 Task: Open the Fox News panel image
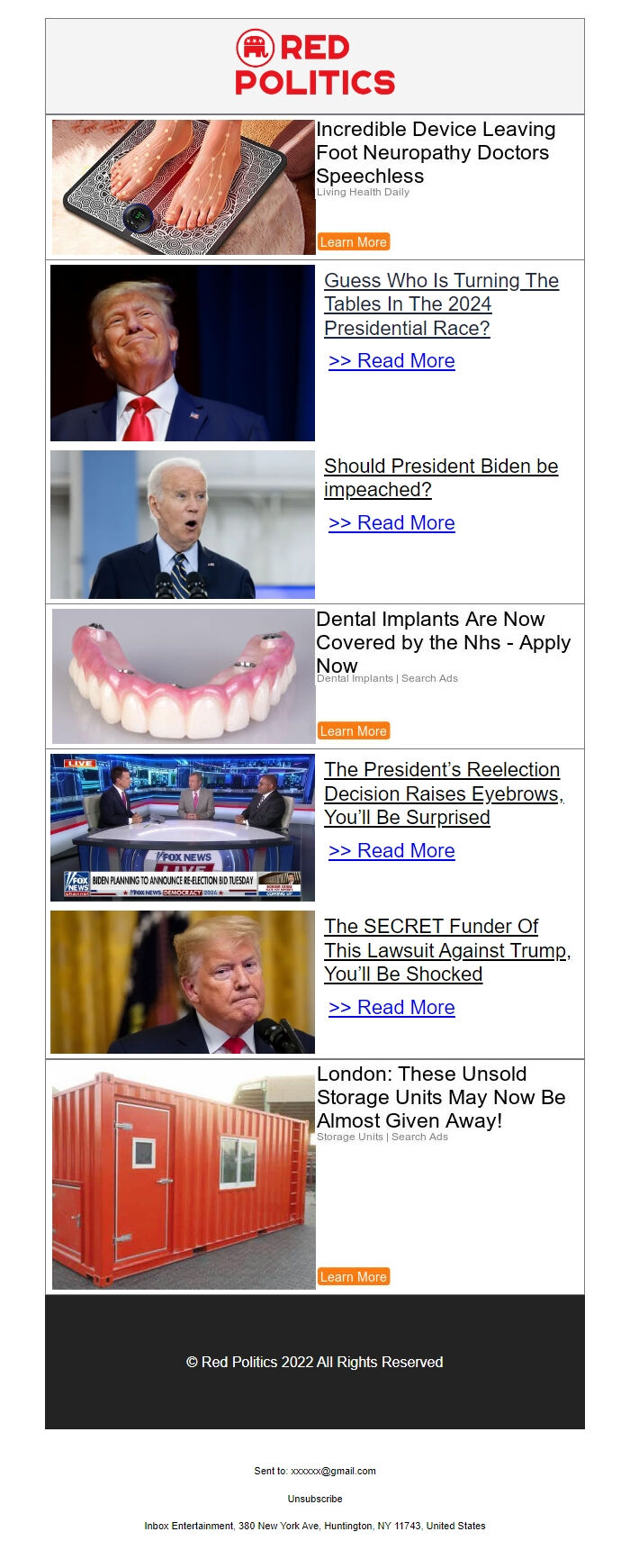pos(183,828)
